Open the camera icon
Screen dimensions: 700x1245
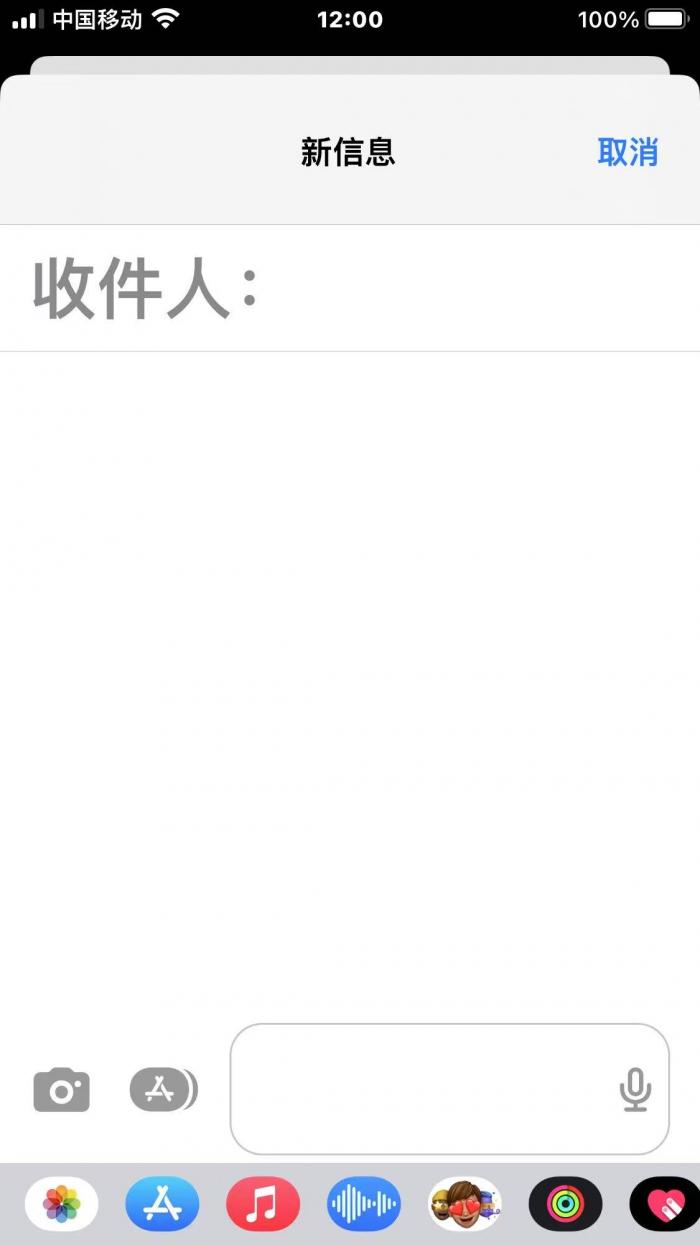pyautogui.click(x=62, y=1089)
